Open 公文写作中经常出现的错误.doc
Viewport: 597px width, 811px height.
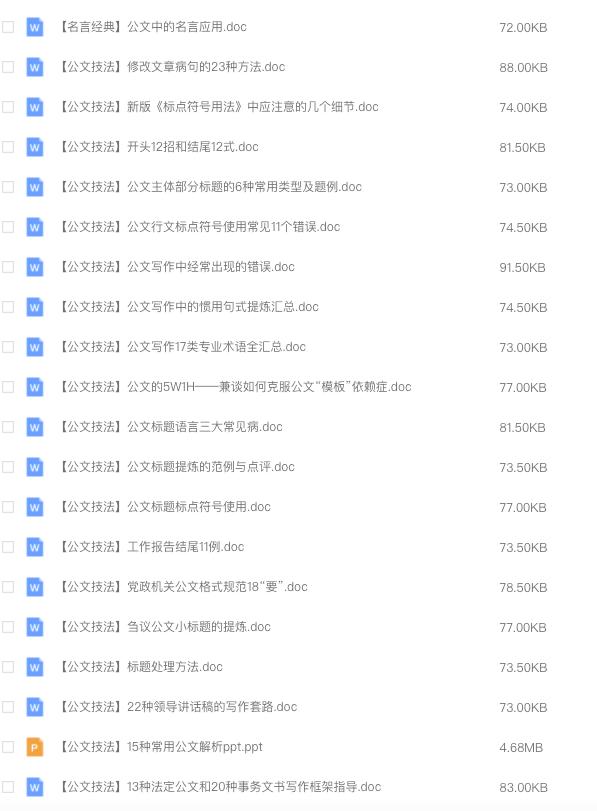[x=176, y=267]
